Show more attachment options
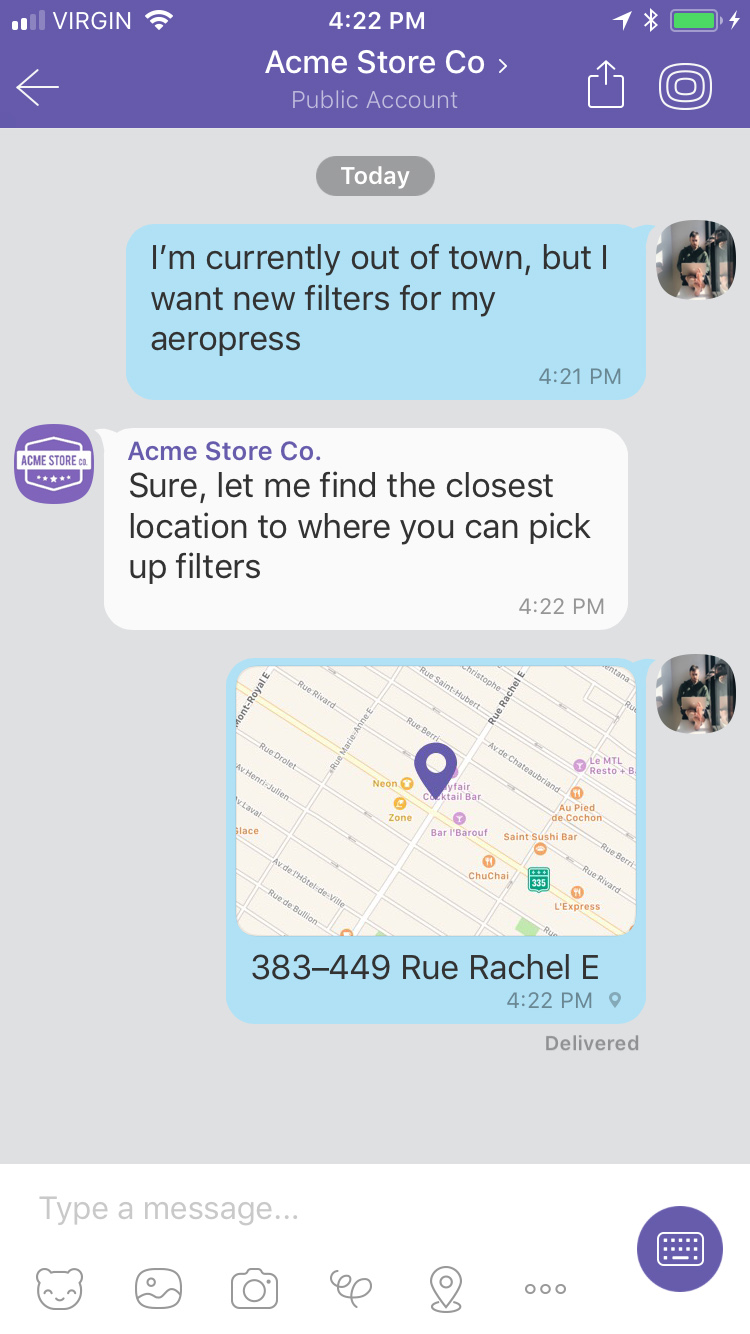750x1334 pixels. pos(545,1288)
